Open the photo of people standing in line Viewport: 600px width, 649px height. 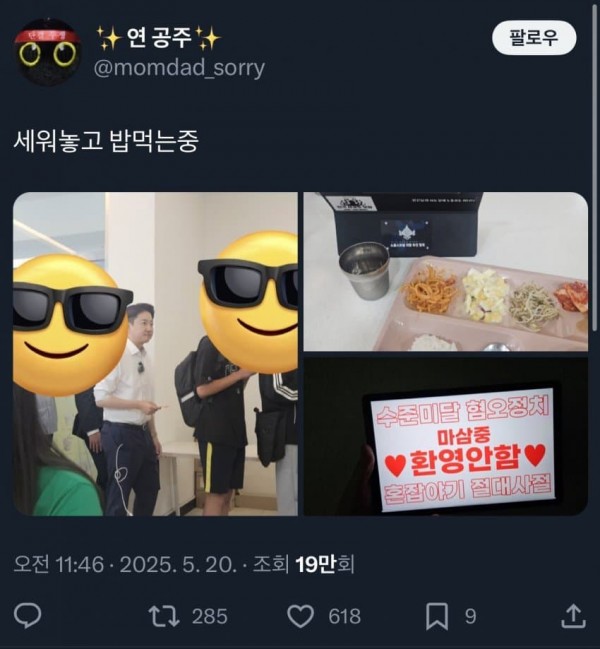tap(155, 354)
